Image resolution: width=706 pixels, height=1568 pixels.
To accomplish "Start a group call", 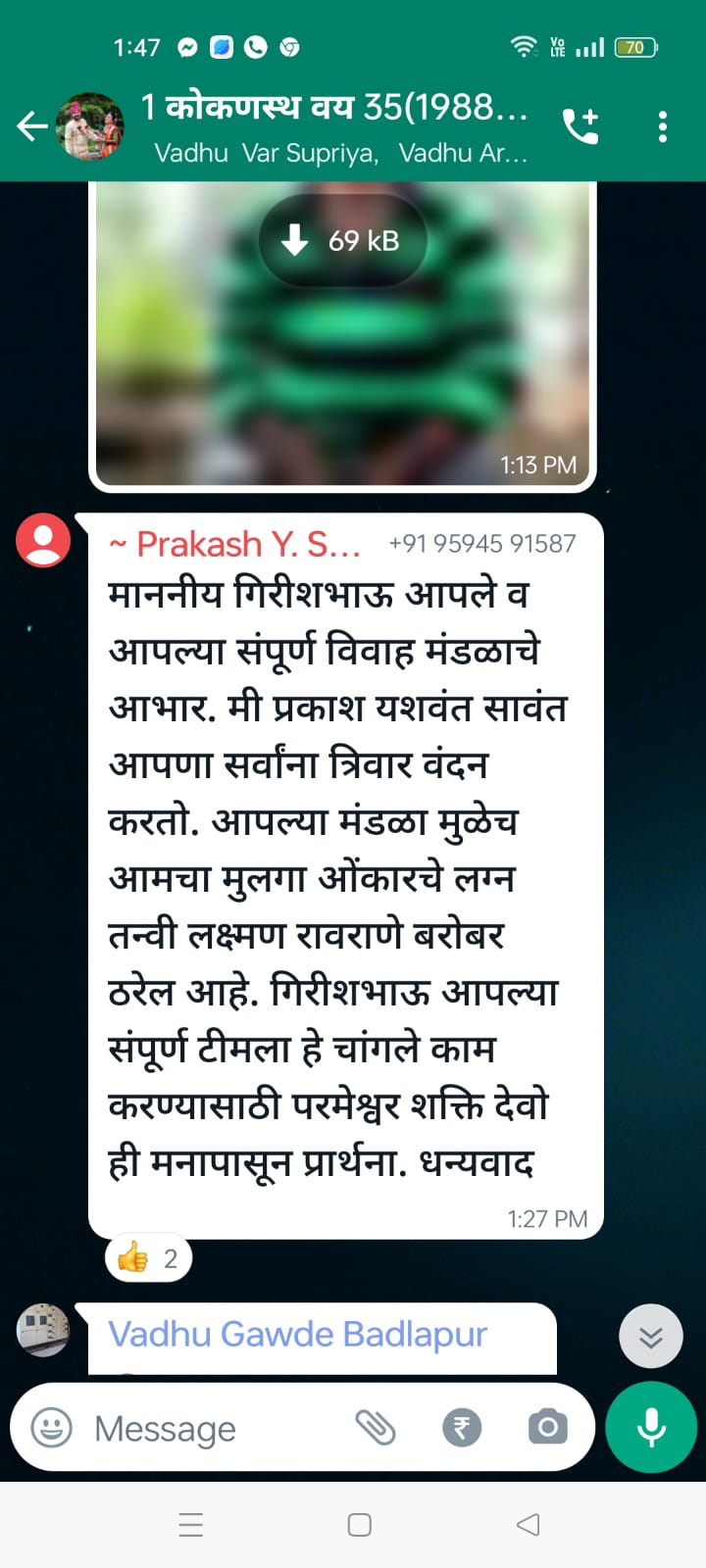I will [581, 126].
